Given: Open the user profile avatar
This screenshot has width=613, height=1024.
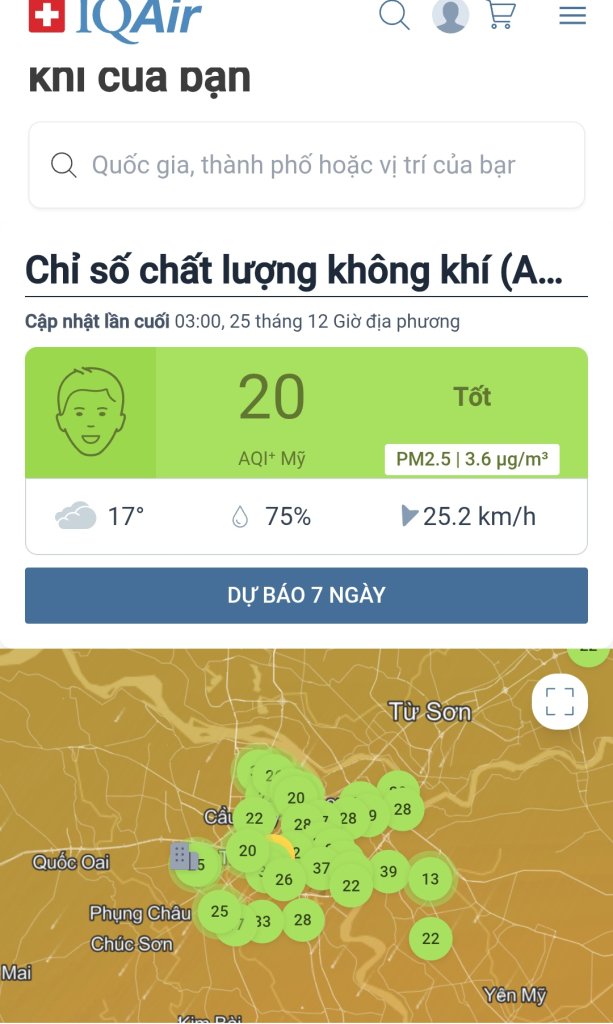Looking at the screenshot, I should click(450, 16).
